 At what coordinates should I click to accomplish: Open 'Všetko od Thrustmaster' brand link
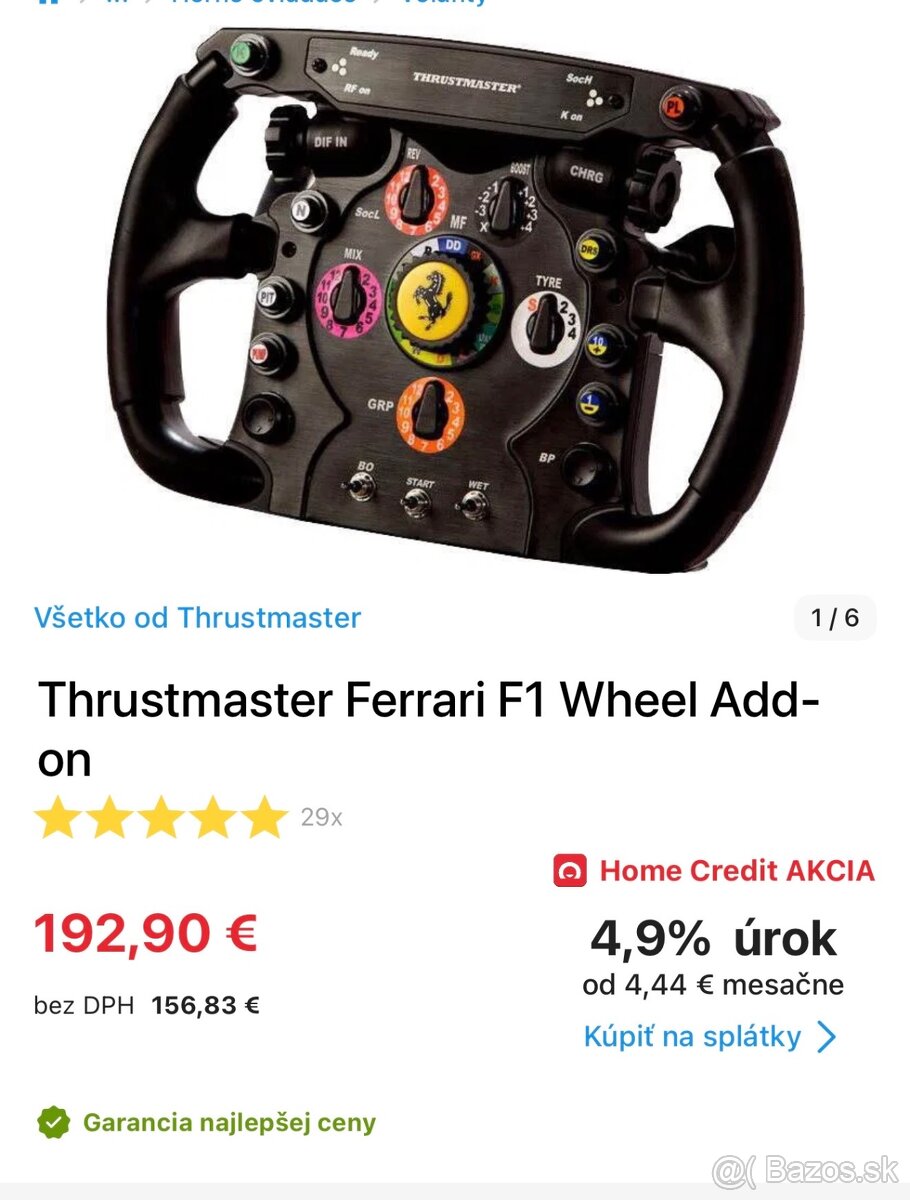pos(197,617)
